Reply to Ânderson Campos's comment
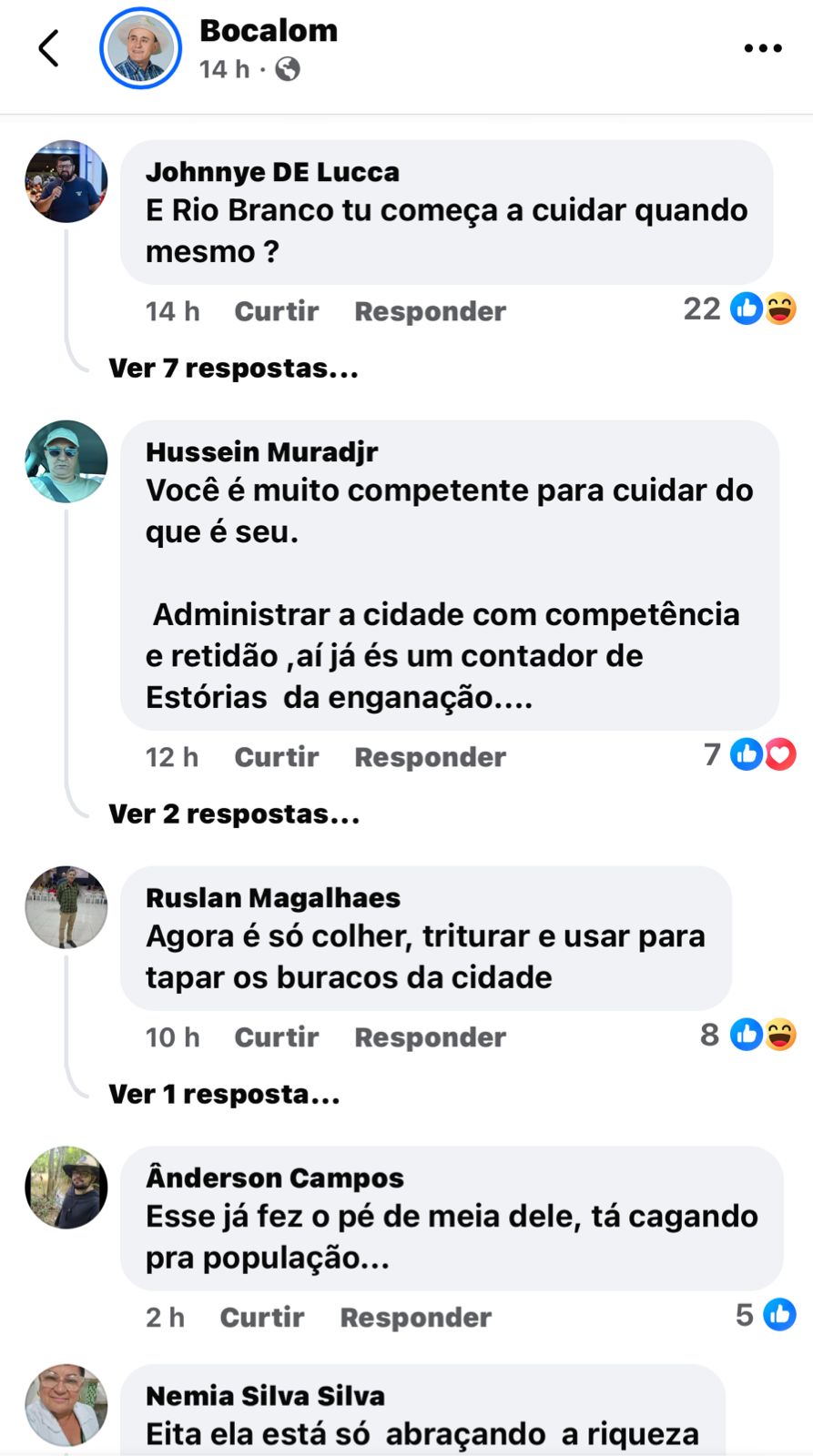813x1456 pixels. coord(415,1318)
